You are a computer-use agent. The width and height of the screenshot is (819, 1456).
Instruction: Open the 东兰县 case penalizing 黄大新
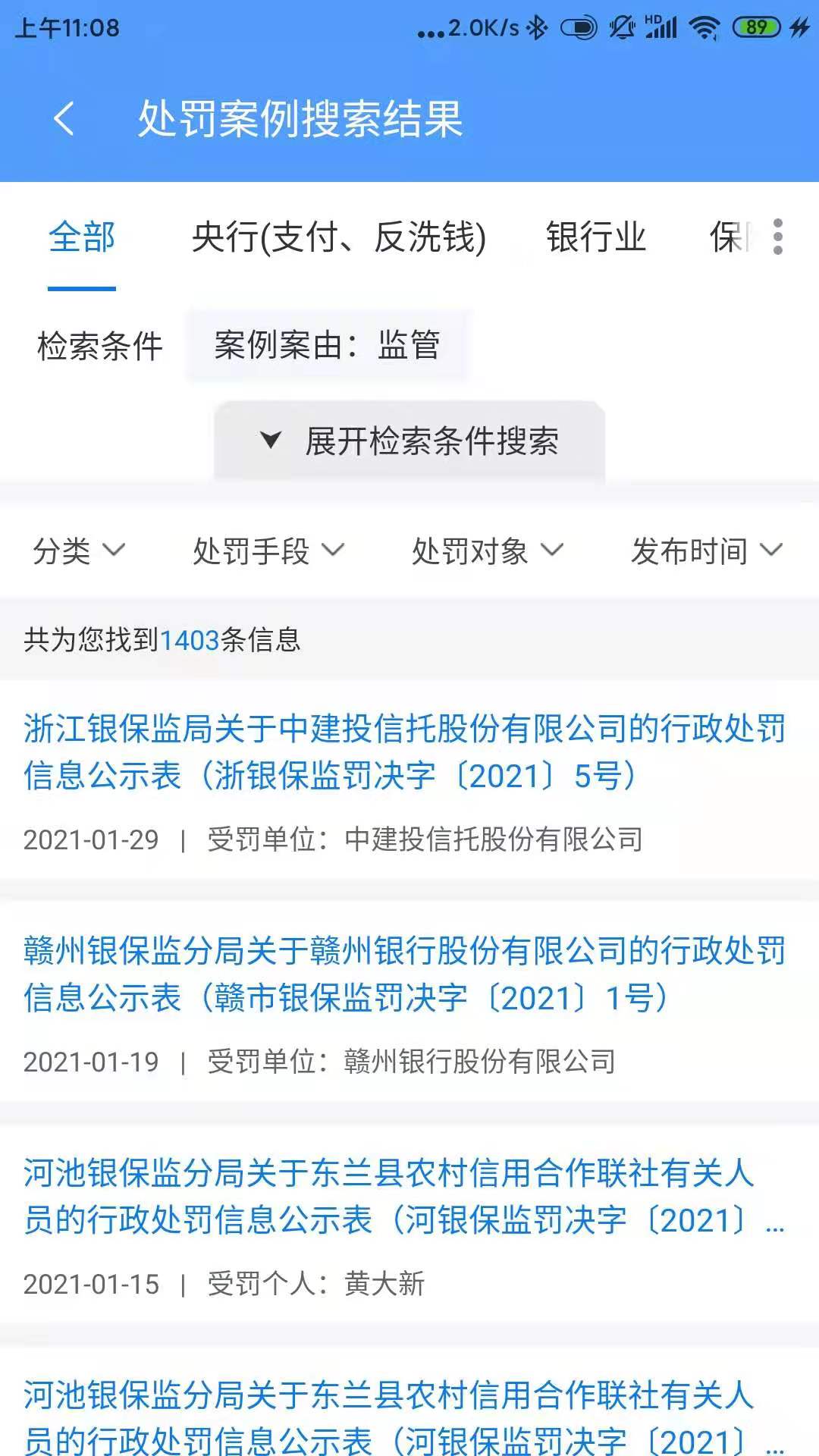tap(409, 1225)
